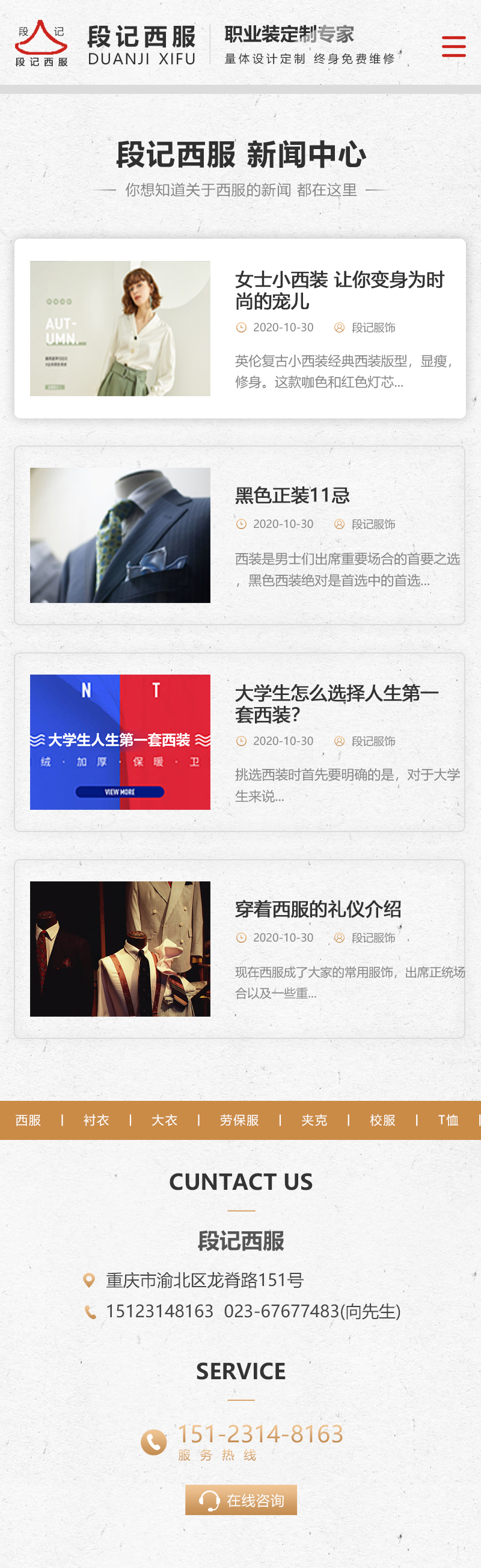Open the hamburger menu
Viewport: 481px width, 1568px height.
coord(453,46)
